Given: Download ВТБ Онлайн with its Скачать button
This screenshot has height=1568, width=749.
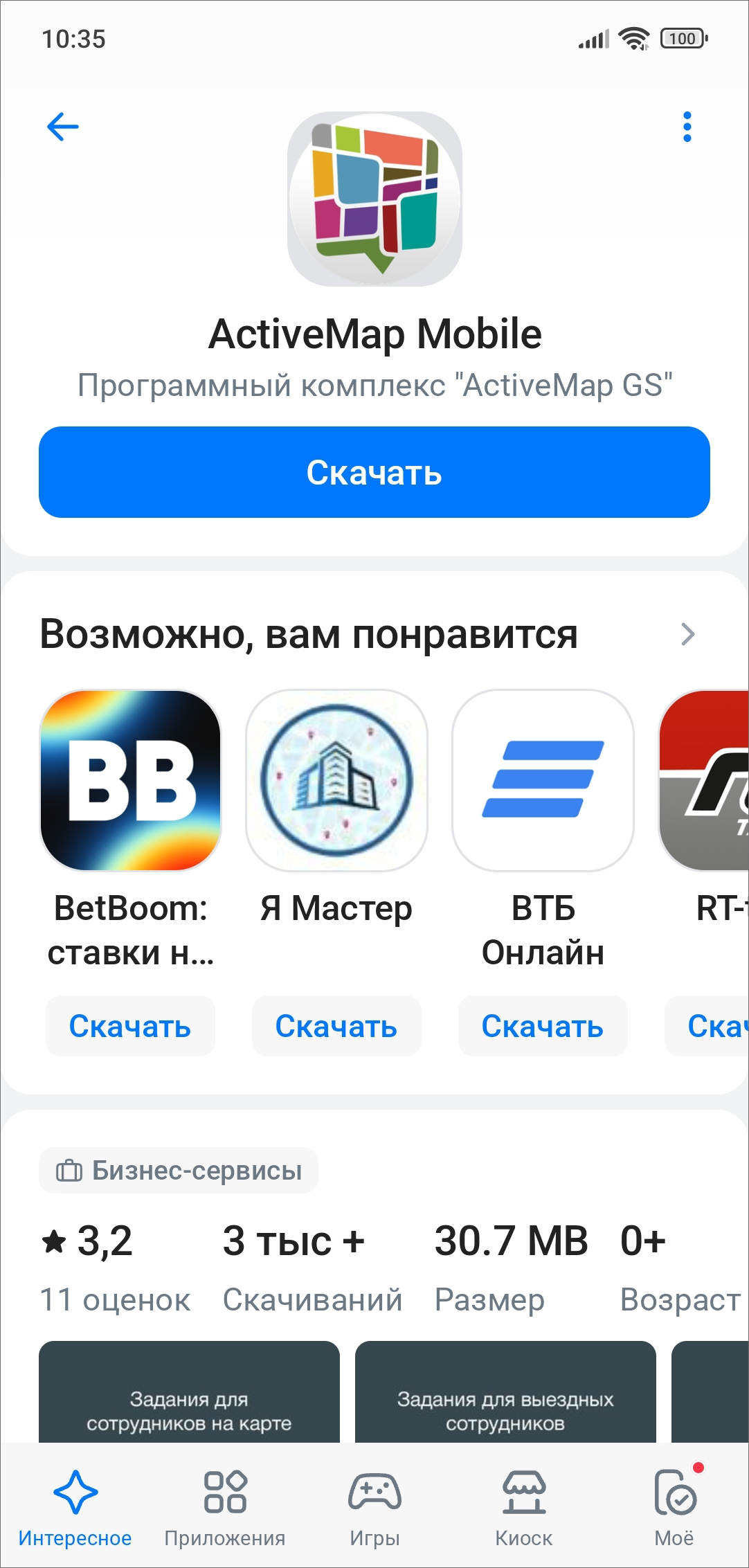Looking at the screenshot, I should pyautogui.click(x=543, y=1026).
